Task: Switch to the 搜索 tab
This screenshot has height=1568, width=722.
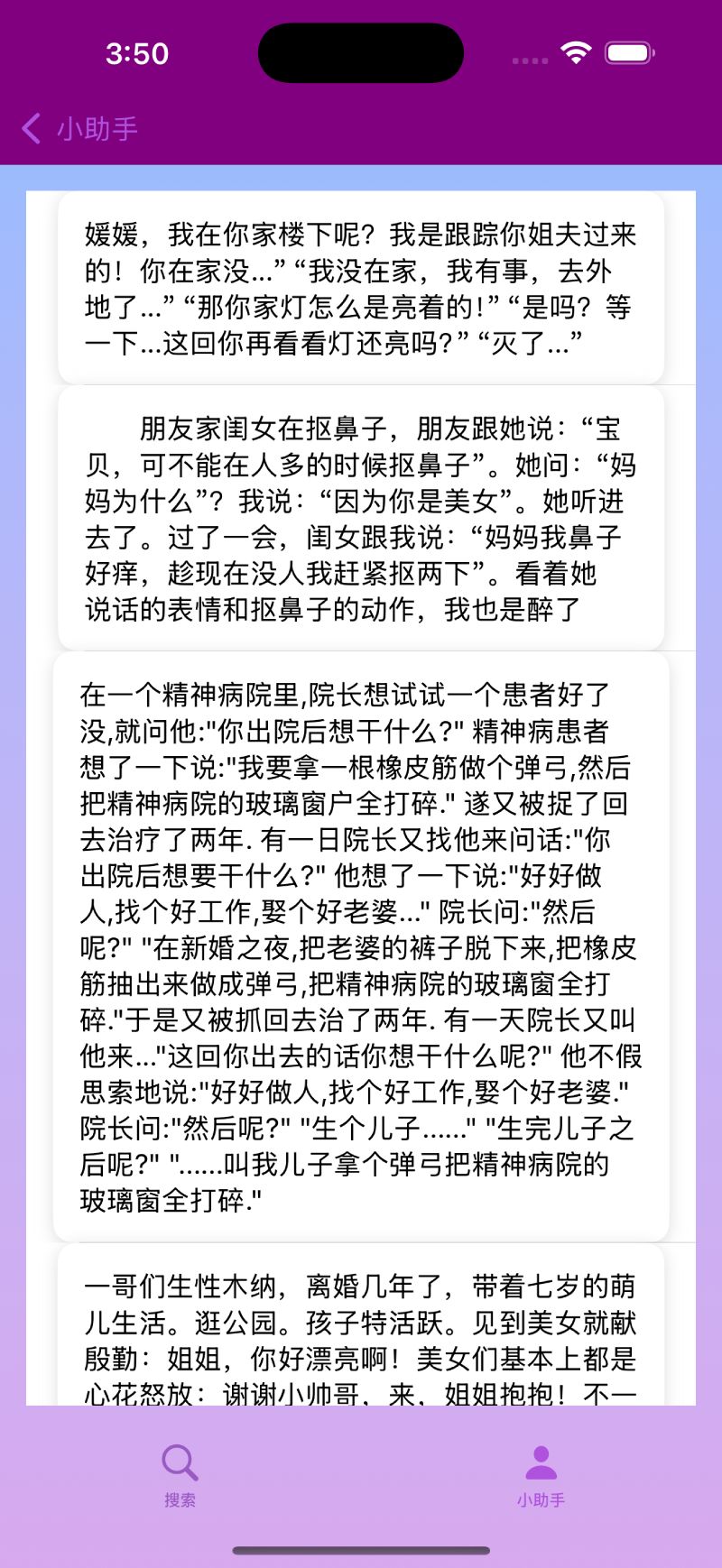Action: tap(180, 1474)
